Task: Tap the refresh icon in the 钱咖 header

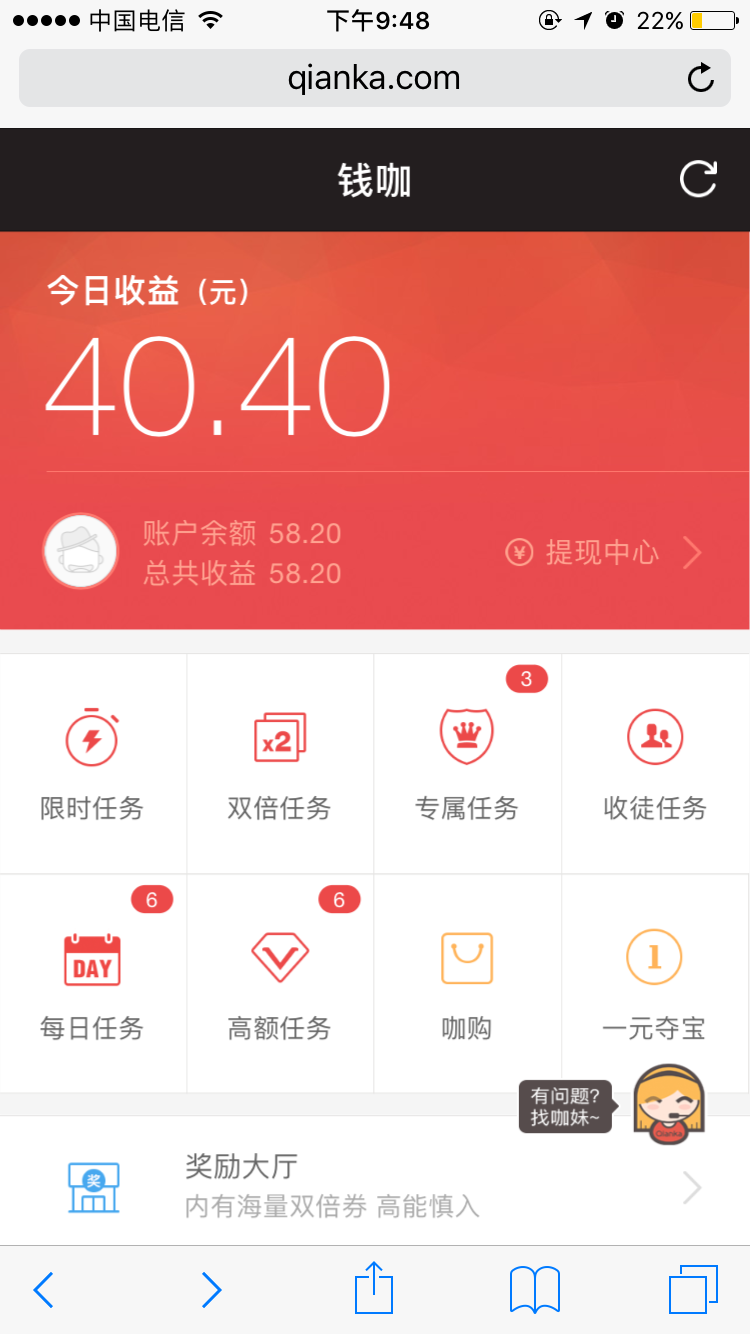Action: point(698,180)
